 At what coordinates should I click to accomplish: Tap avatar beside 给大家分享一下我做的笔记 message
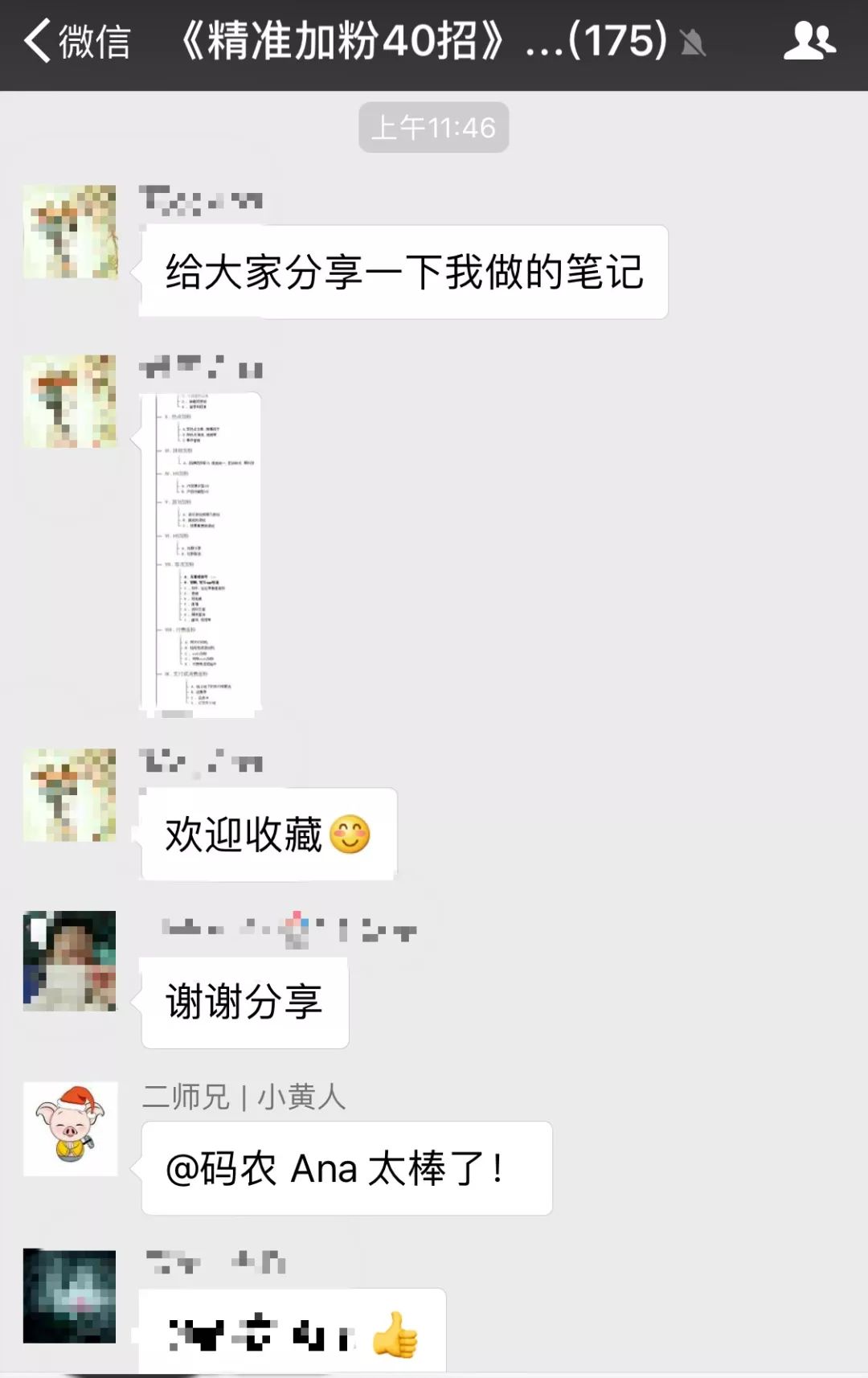click(x=70, y=232)
